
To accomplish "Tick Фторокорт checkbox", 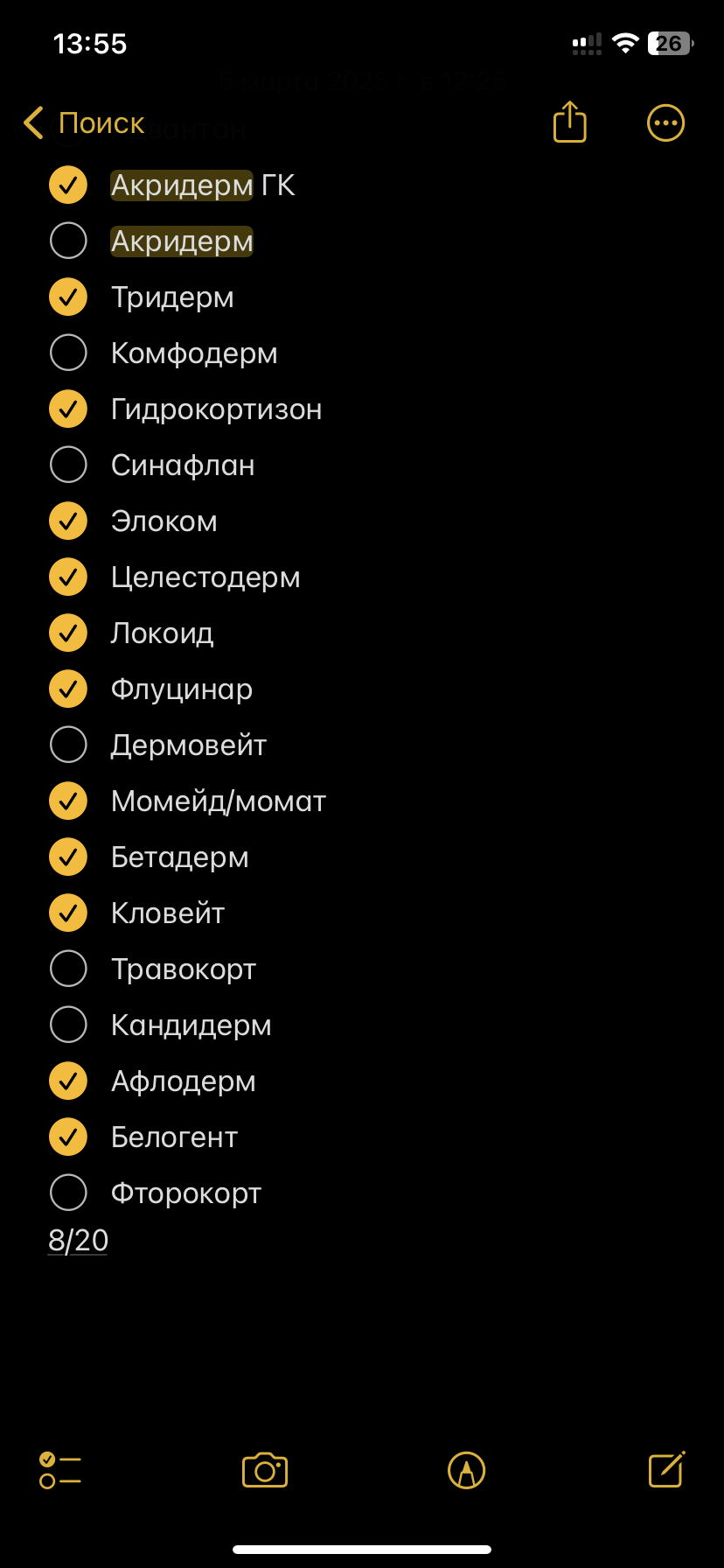I will pyautogui.click(x=68, y=1193).
